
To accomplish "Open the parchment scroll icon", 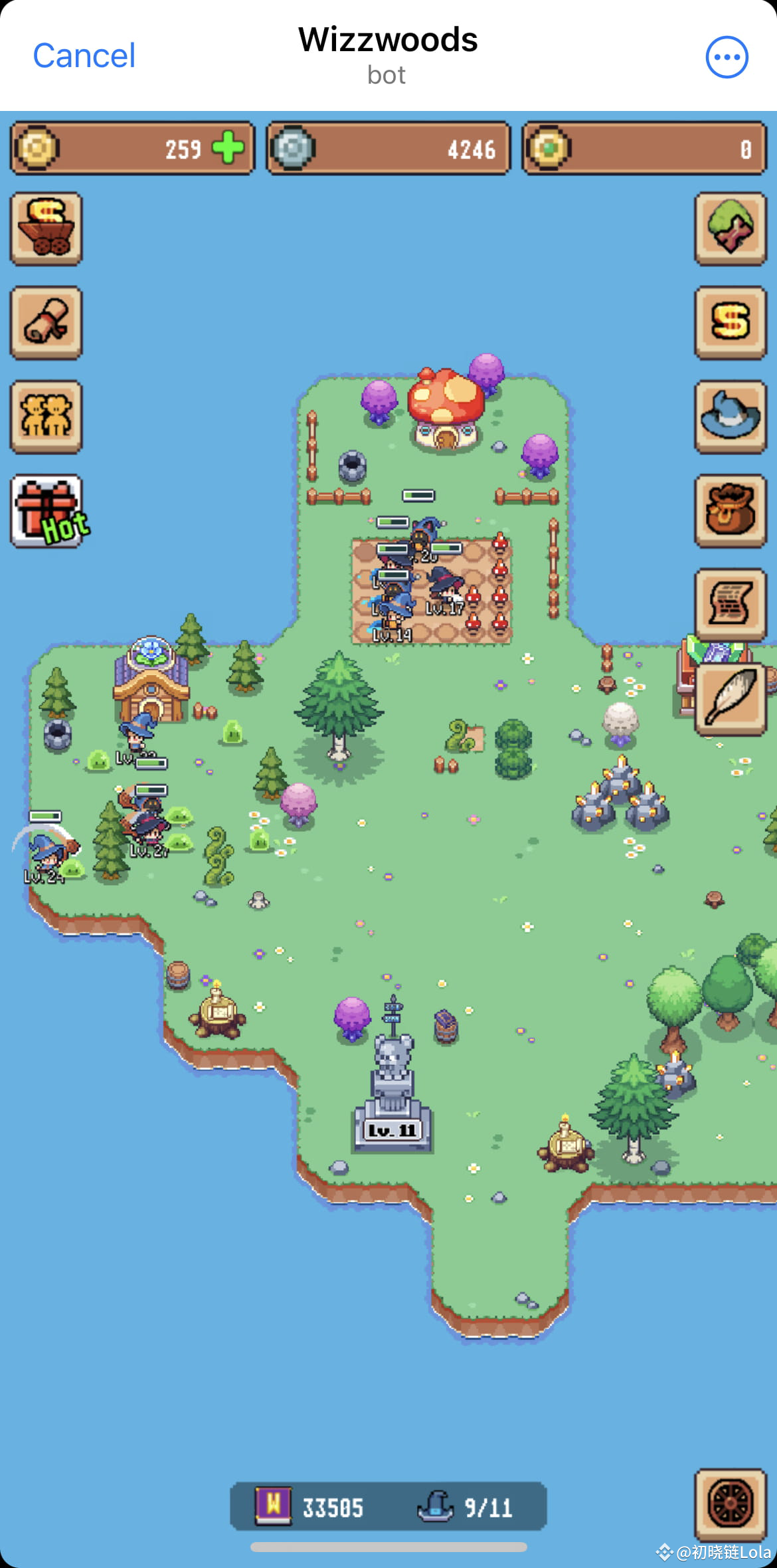I will 730,605.
